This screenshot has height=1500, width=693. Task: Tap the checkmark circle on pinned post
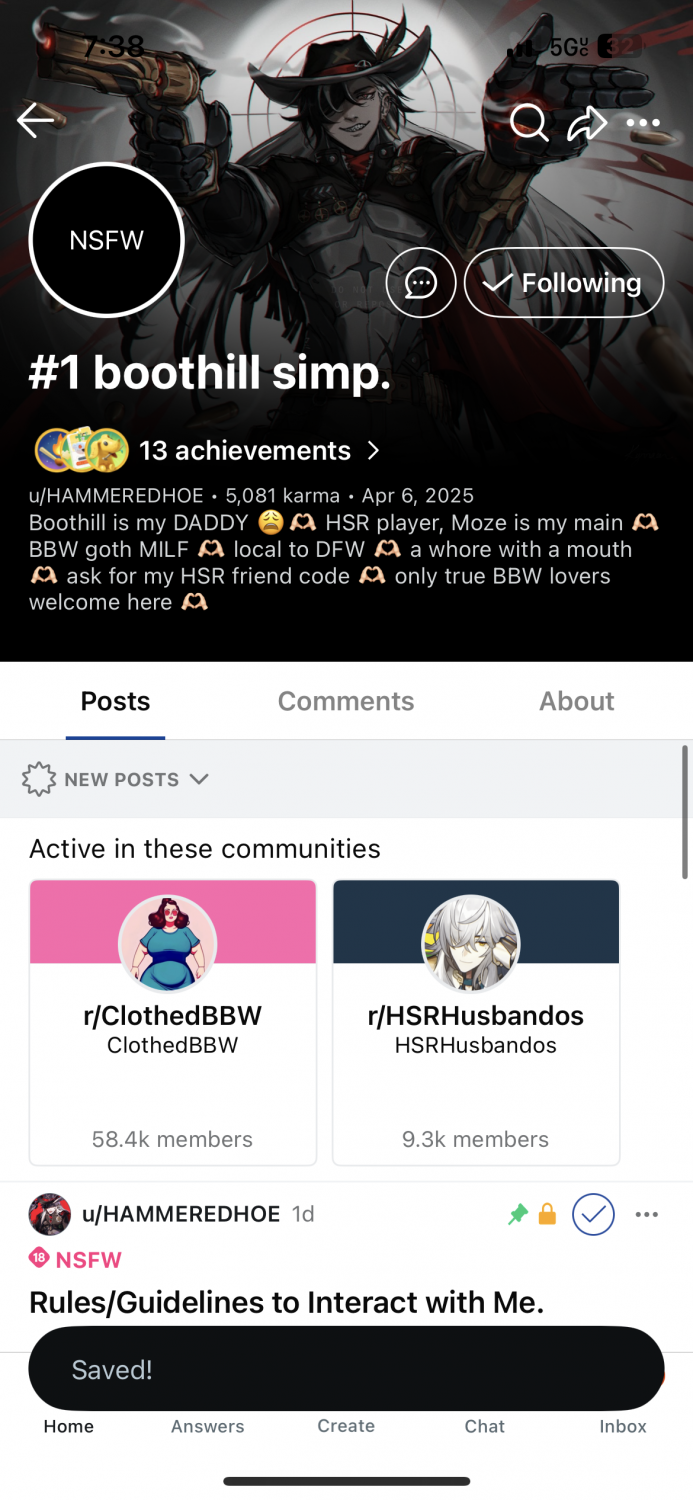click(593, 1215)
